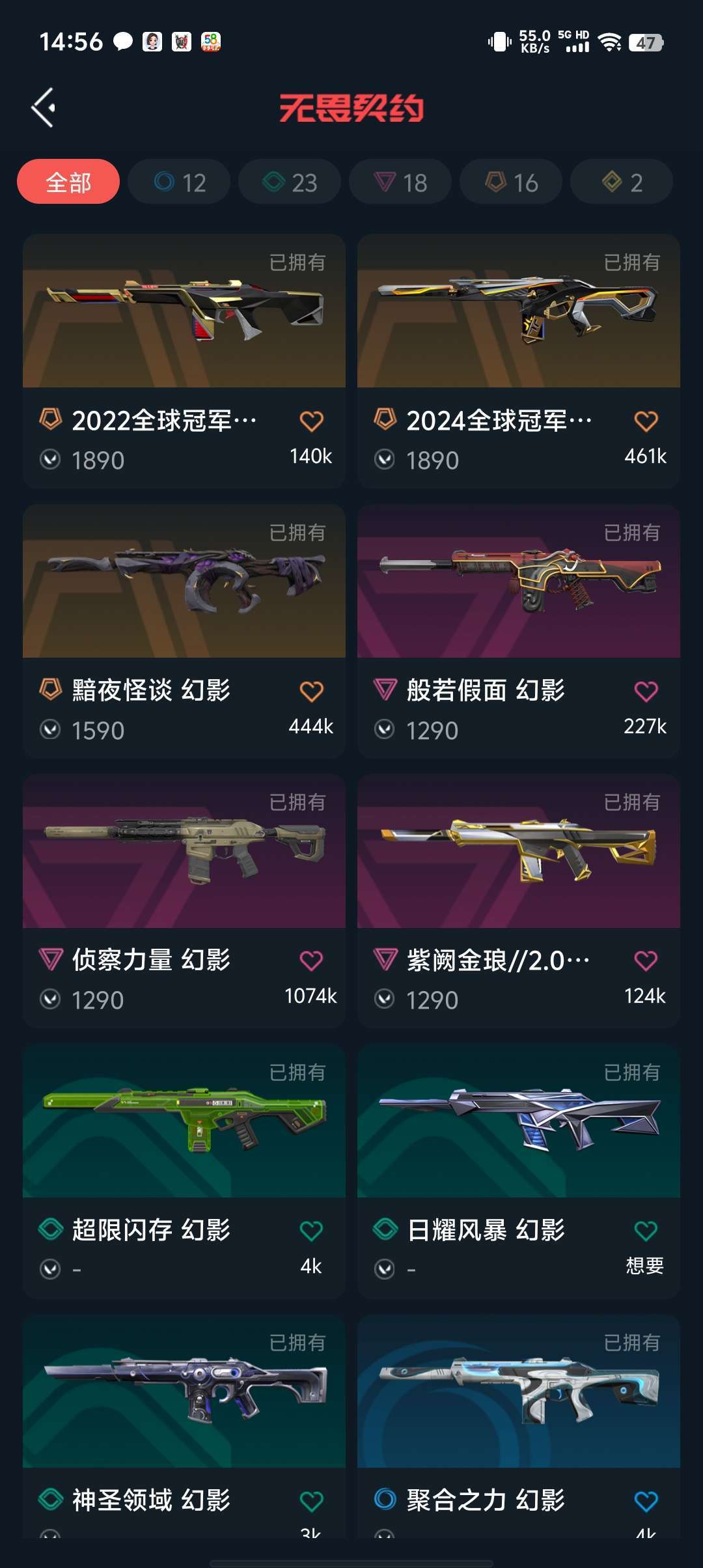Open the 神圣领域 幻影 skin card
Viewport: 703px width, 1568px height.
(x=184, y=1426)
